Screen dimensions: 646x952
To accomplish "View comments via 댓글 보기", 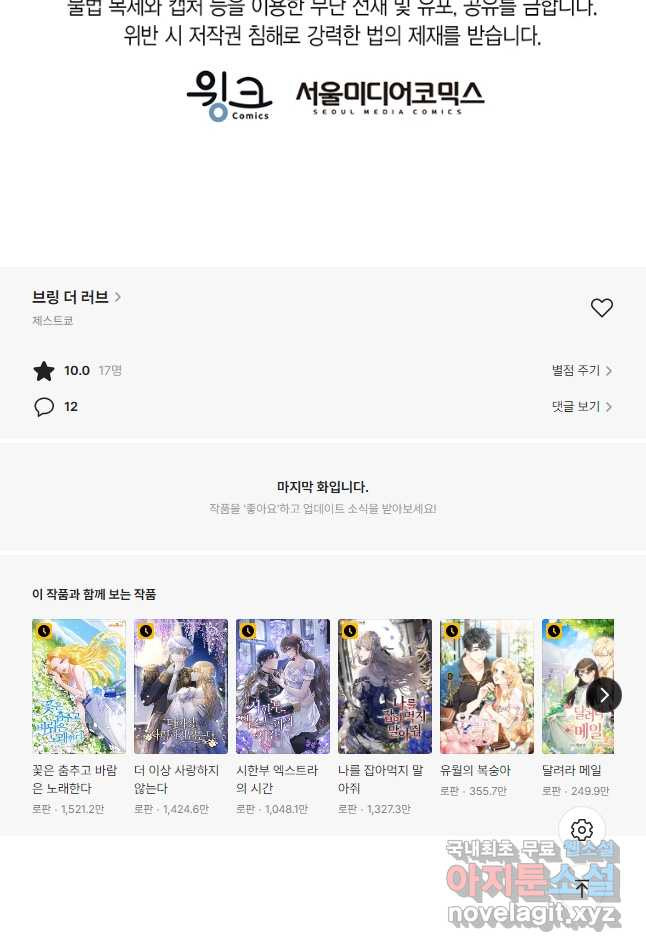I will [x=581, y=407].
